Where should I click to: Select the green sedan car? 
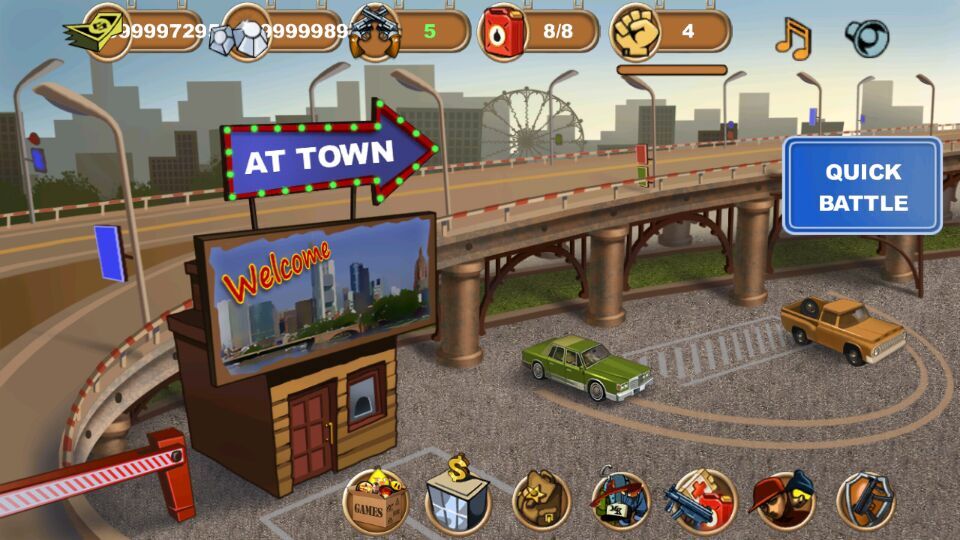point(585,367)
